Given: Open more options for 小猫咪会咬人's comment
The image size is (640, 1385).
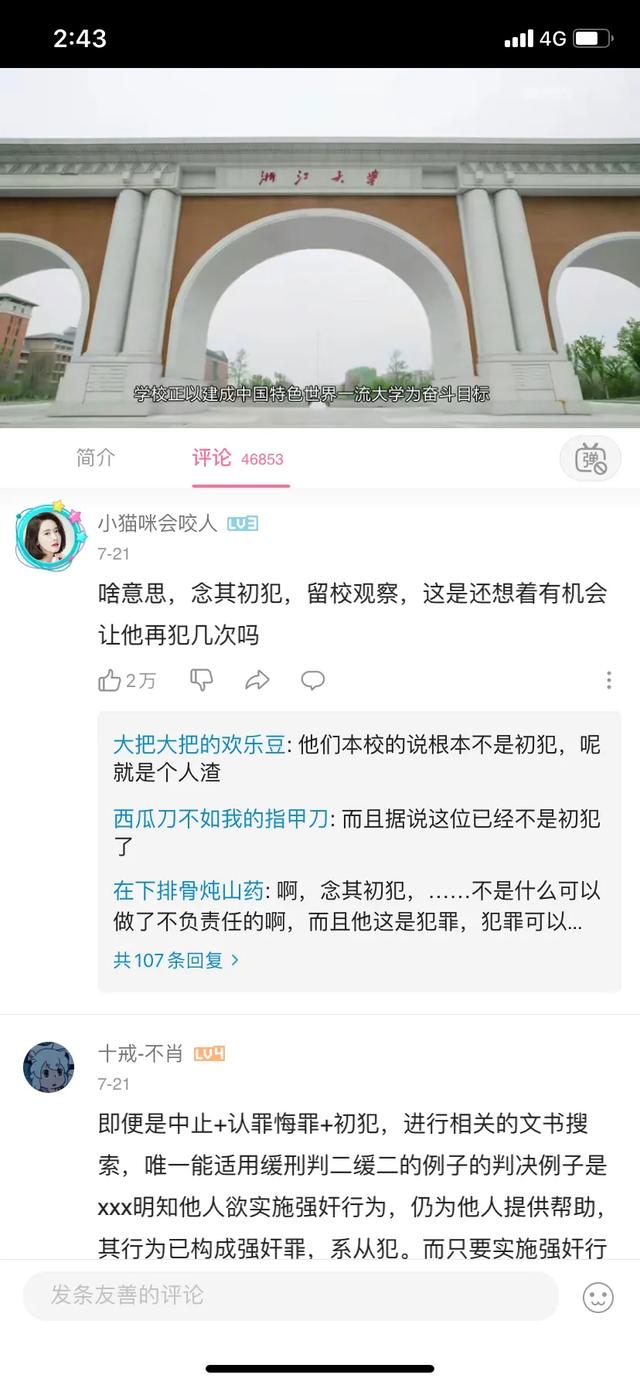Looking at the screenshot, I should click(x=608, y=681).
